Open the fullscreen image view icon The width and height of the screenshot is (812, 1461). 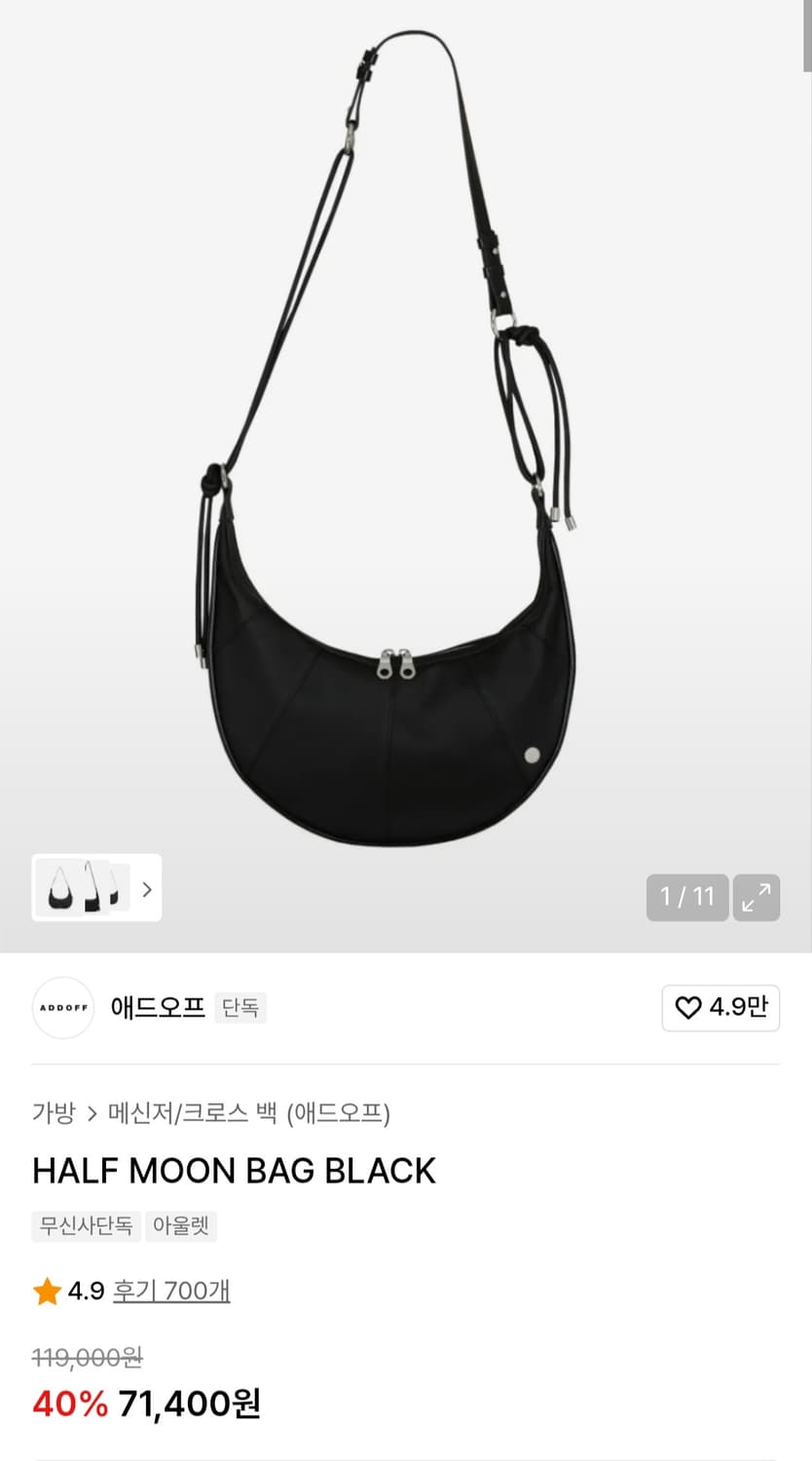pyautogui.click(x=757, y=897)
